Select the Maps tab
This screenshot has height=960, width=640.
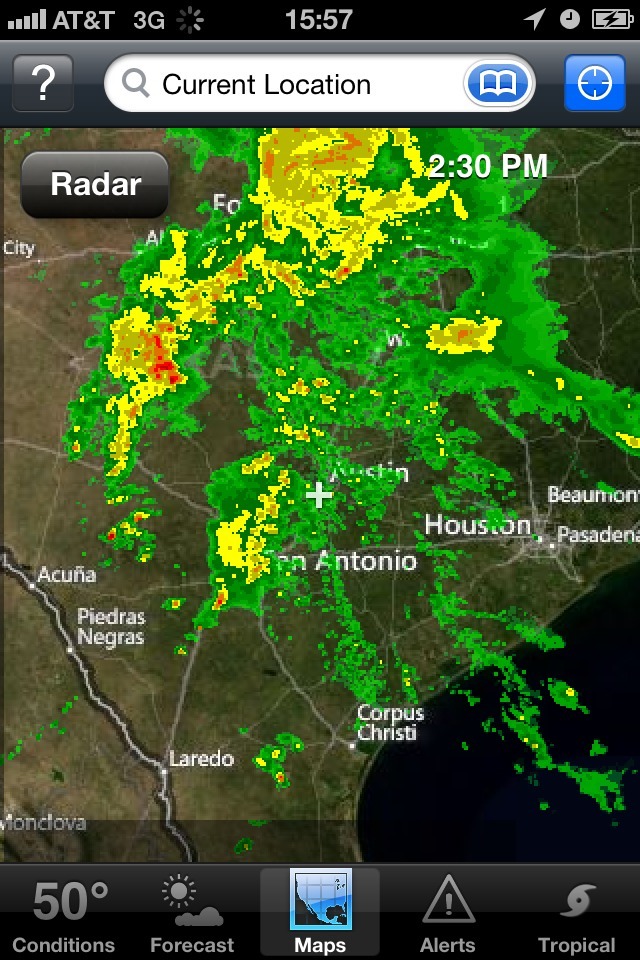320,914
